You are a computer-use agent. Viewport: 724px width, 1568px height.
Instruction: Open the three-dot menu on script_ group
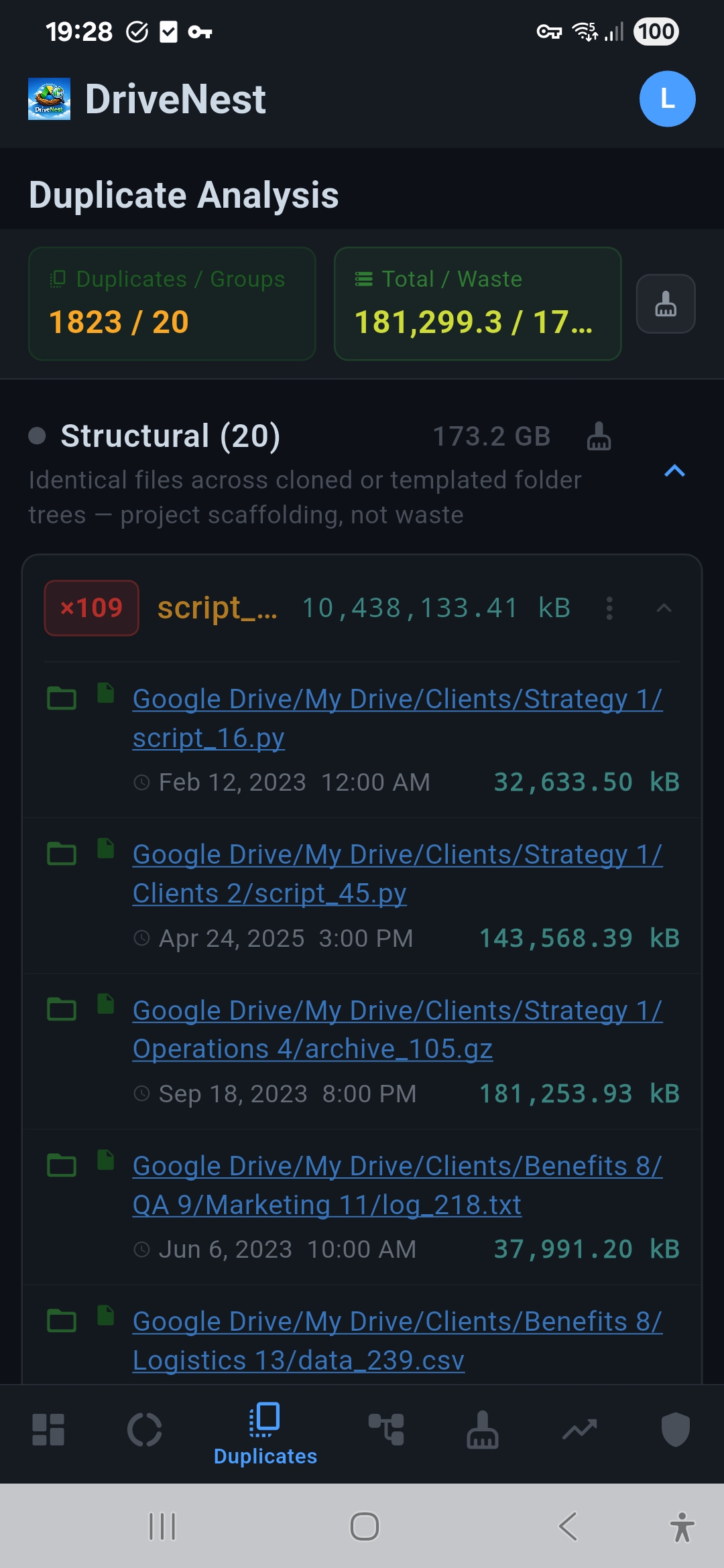pos(609,608)
